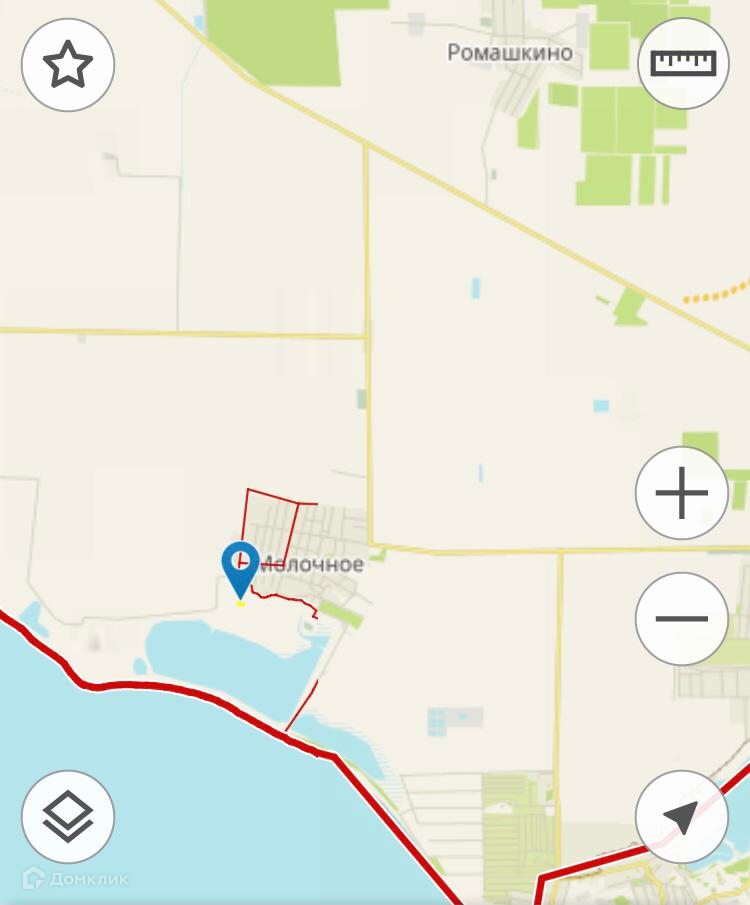Viewport: 750px width, 905px height.
Task: Open saved favorites with the star button
Action: 68,65
